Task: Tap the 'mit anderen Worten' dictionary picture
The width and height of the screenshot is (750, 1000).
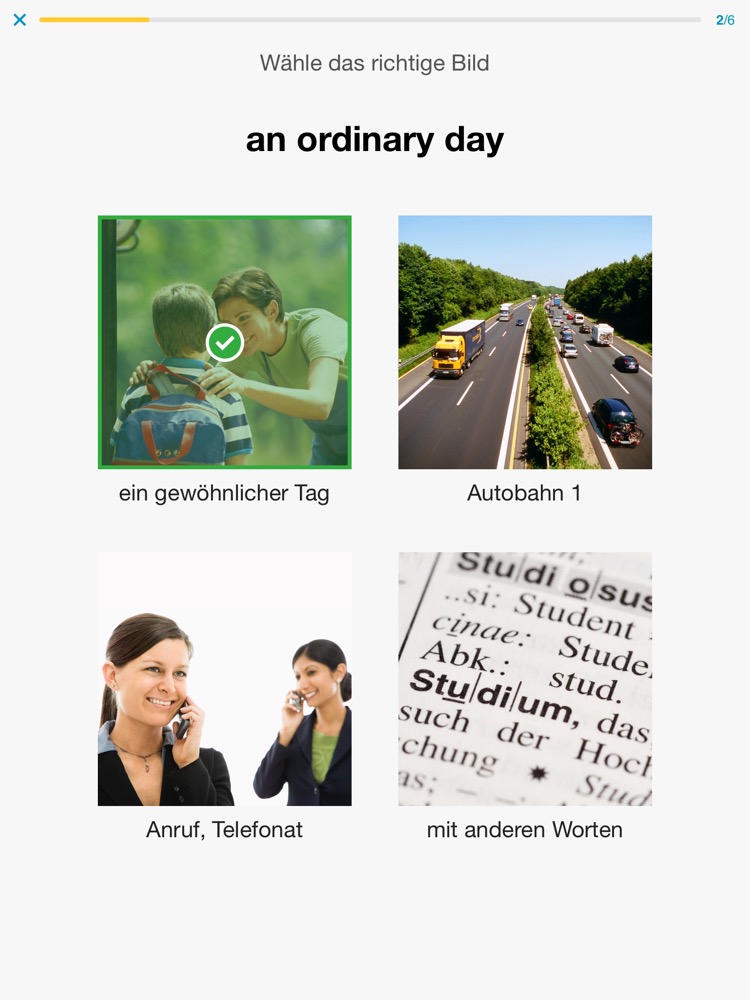Action: pos(525,679)
